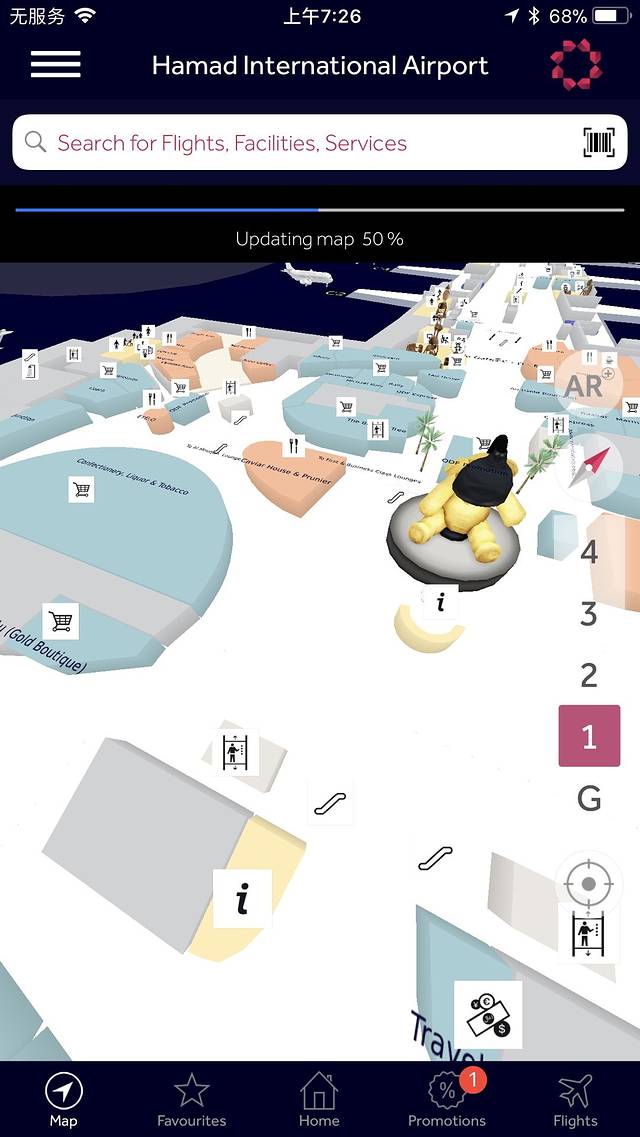Scan a boarding pass barcode
Screen dimensions: 640x1137
point(598,143)
